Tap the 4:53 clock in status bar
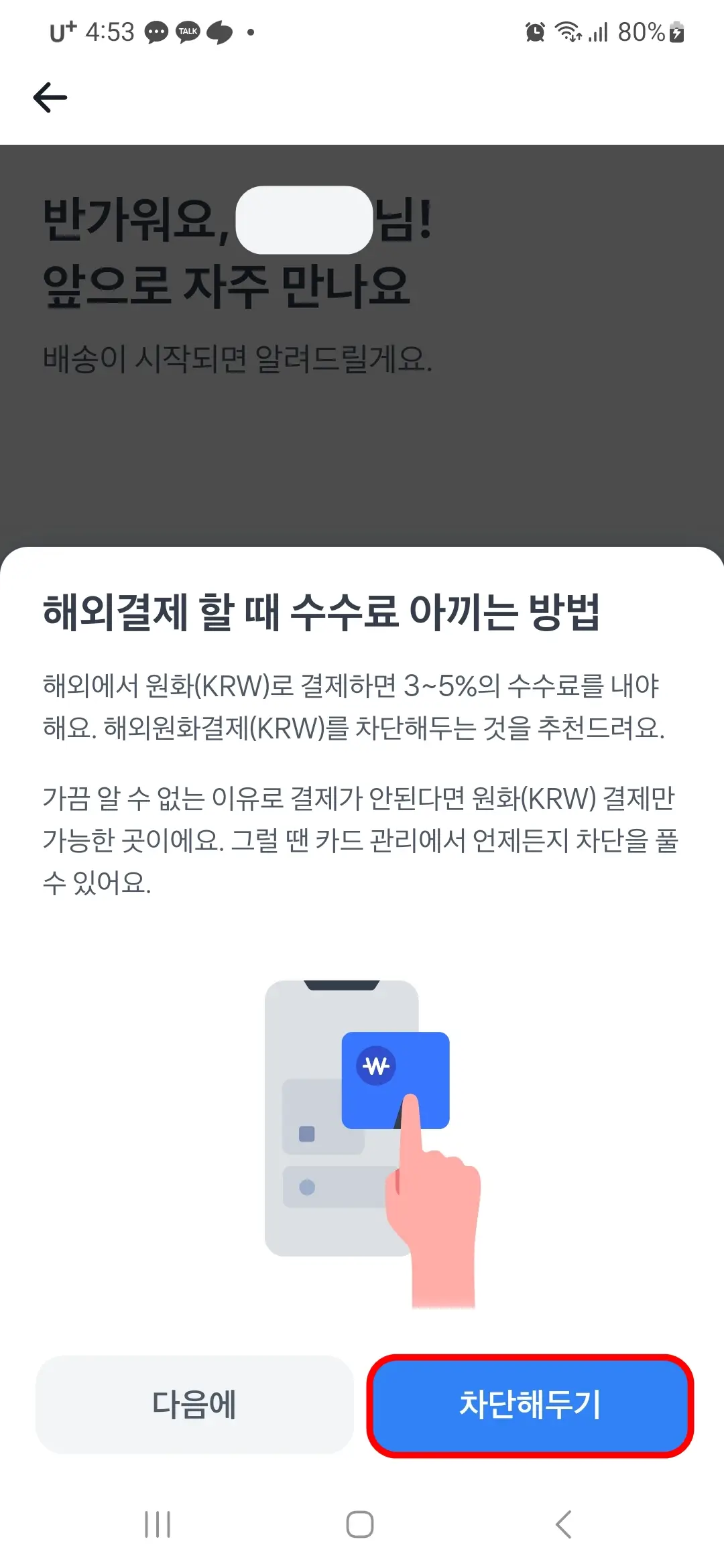Viewport: 724px width, 1568px height. 111,31
